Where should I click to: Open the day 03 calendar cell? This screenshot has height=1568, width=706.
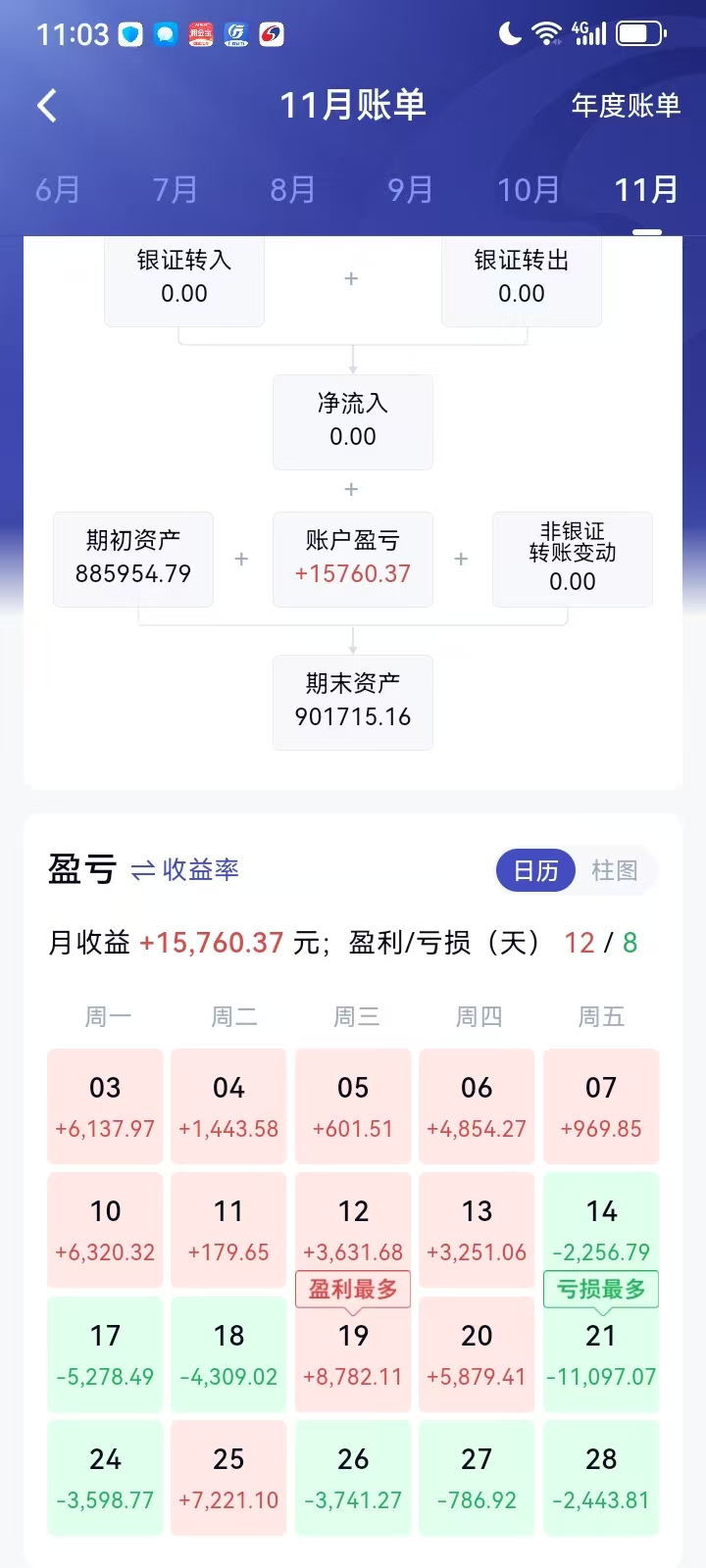coord(105,1106)
